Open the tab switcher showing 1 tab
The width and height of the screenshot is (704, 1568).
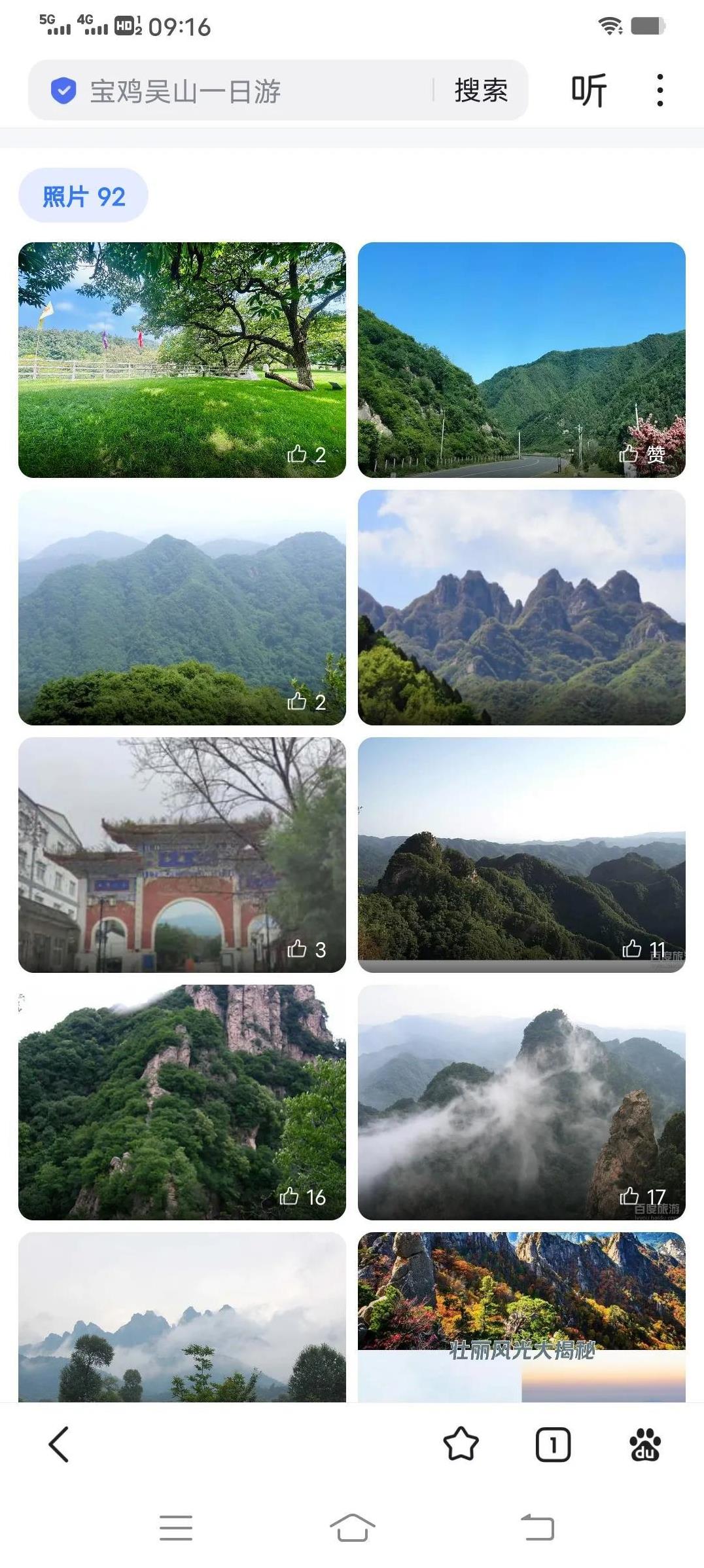(553, 1444)
